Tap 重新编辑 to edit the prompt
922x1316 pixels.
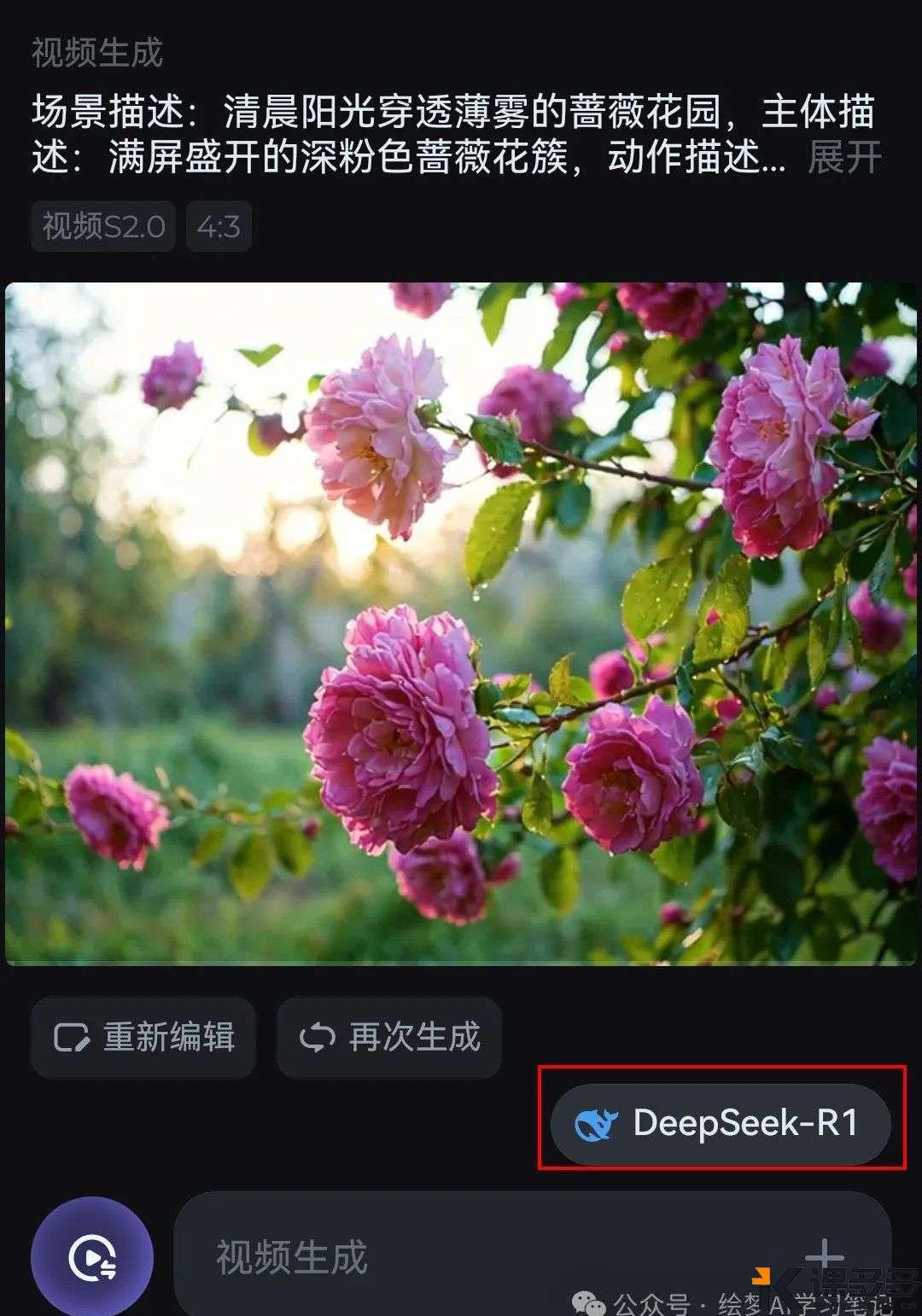click(x=143, y=1037)
